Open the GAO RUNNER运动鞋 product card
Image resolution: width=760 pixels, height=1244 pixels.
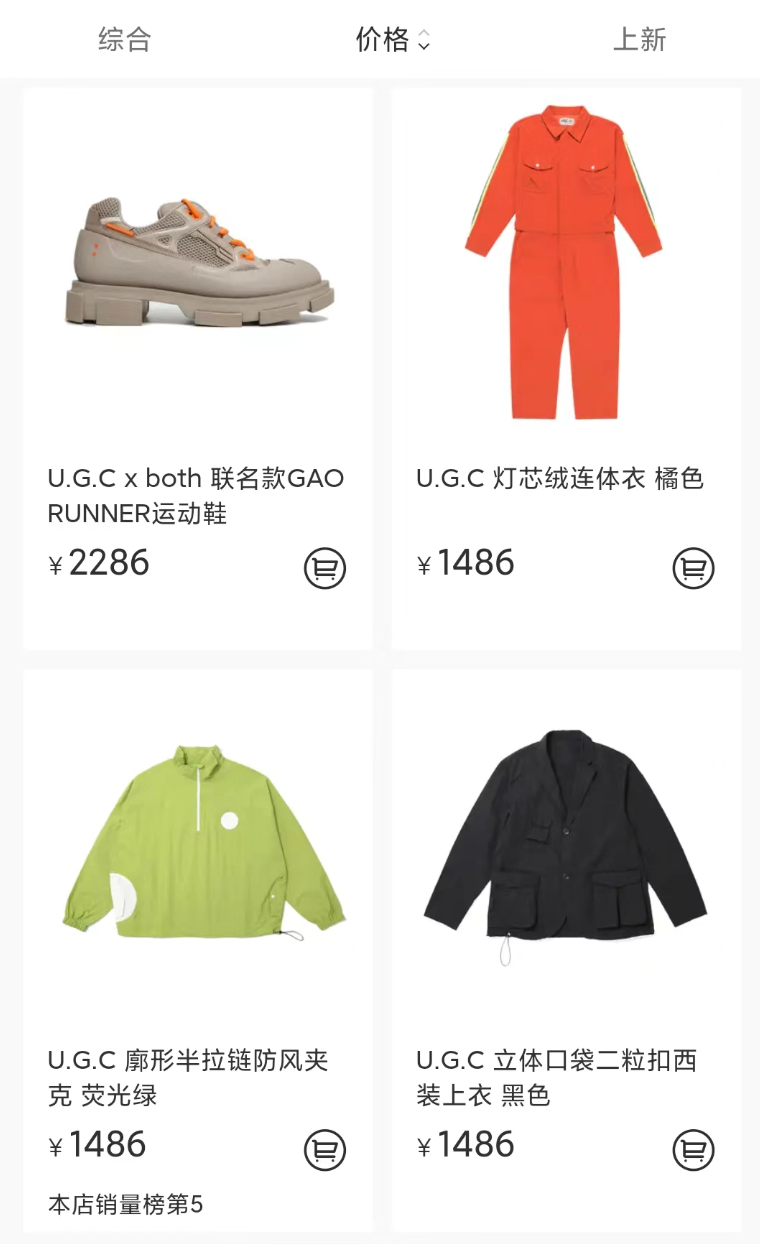(x=198, y=369)
